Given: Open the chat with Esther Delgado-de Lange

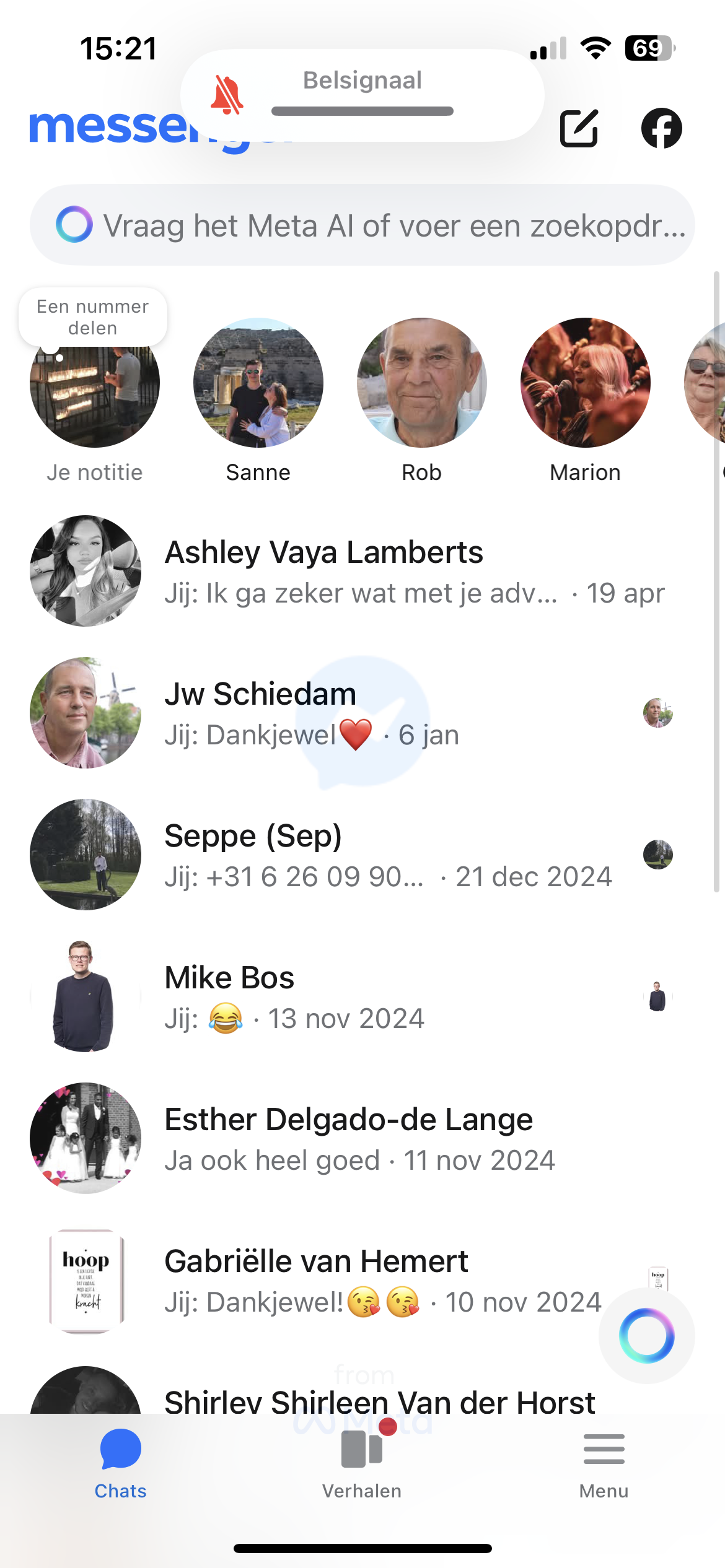Looking at the screenshot, I should (362, 1138).
